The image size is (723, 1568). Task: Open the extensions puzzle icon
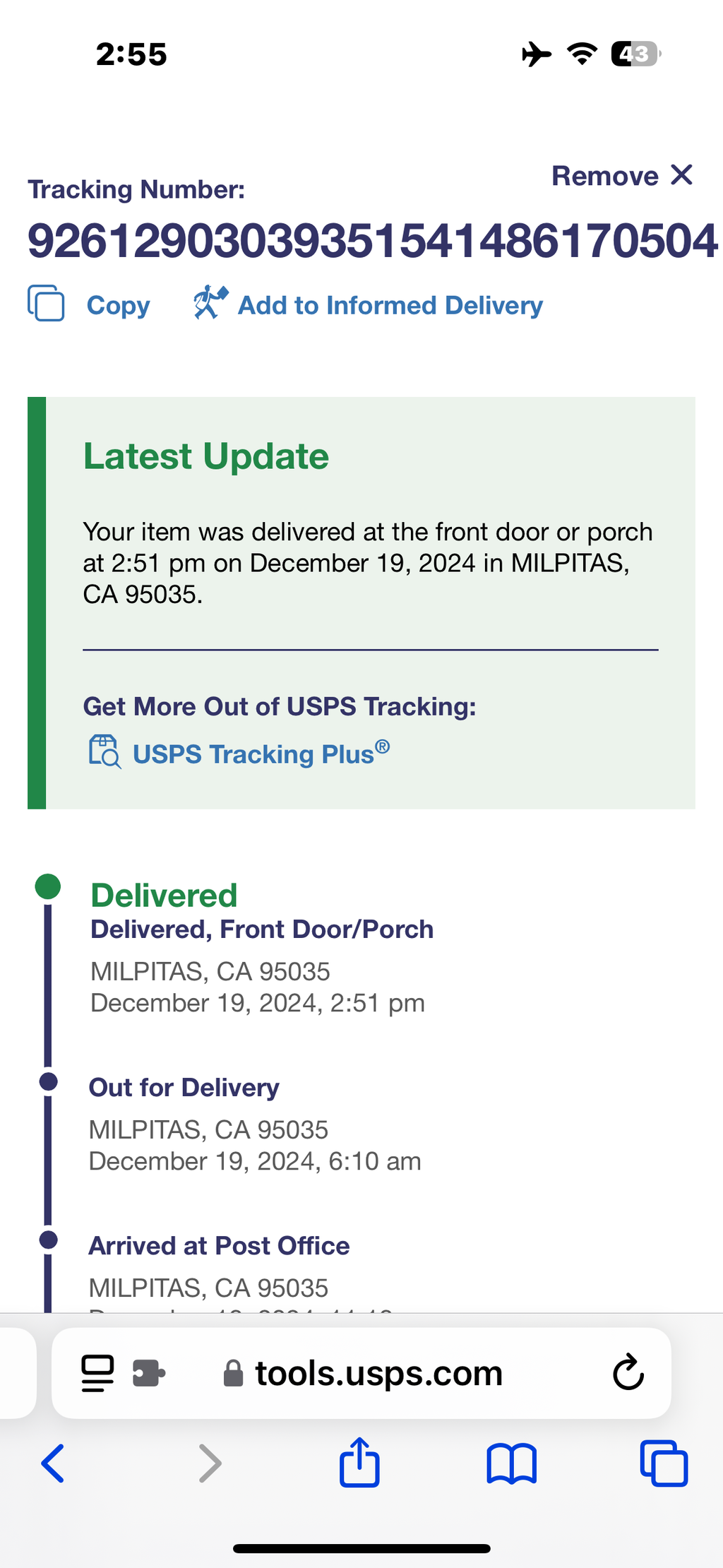pos(149,1373)
